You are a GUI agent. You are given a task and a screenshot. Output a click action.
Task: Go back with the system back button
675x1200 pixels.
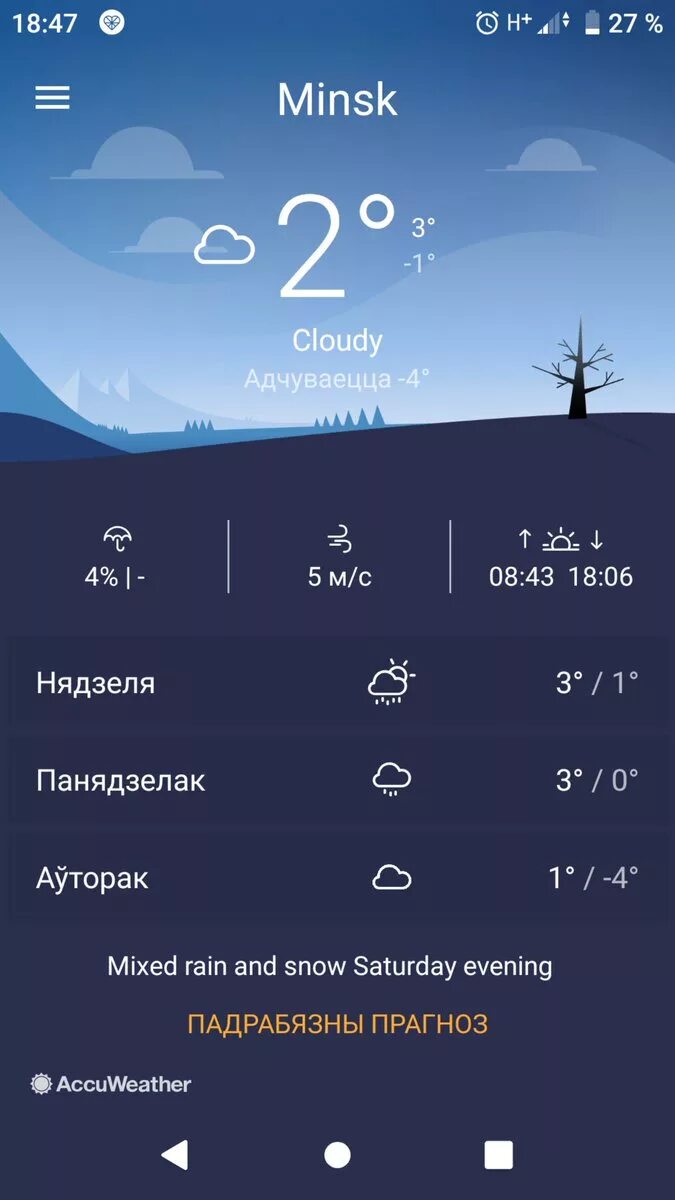(x=175, y=1155)
